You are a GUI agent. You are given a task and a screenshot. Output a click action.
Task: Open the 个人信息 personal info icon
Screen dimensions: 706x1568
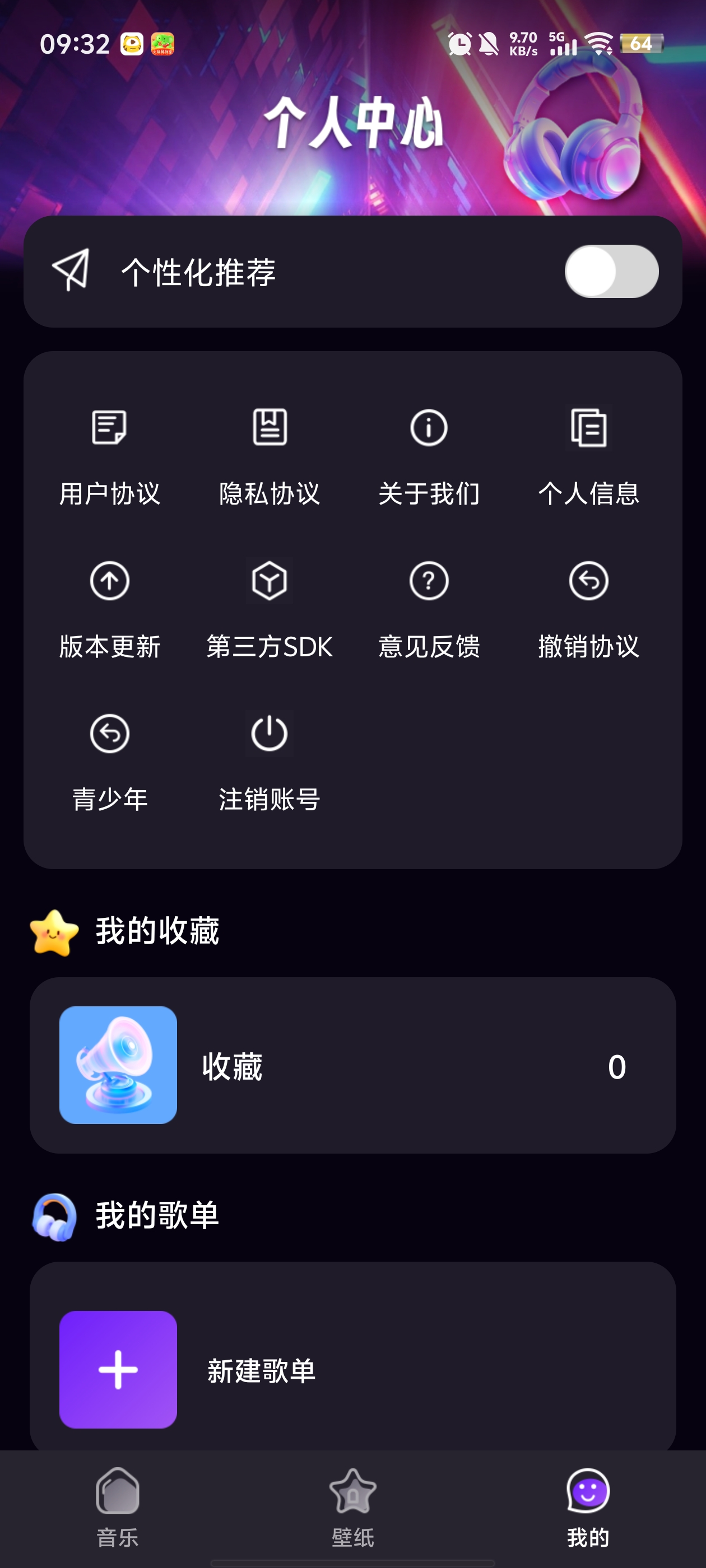[x=588, y=428]
